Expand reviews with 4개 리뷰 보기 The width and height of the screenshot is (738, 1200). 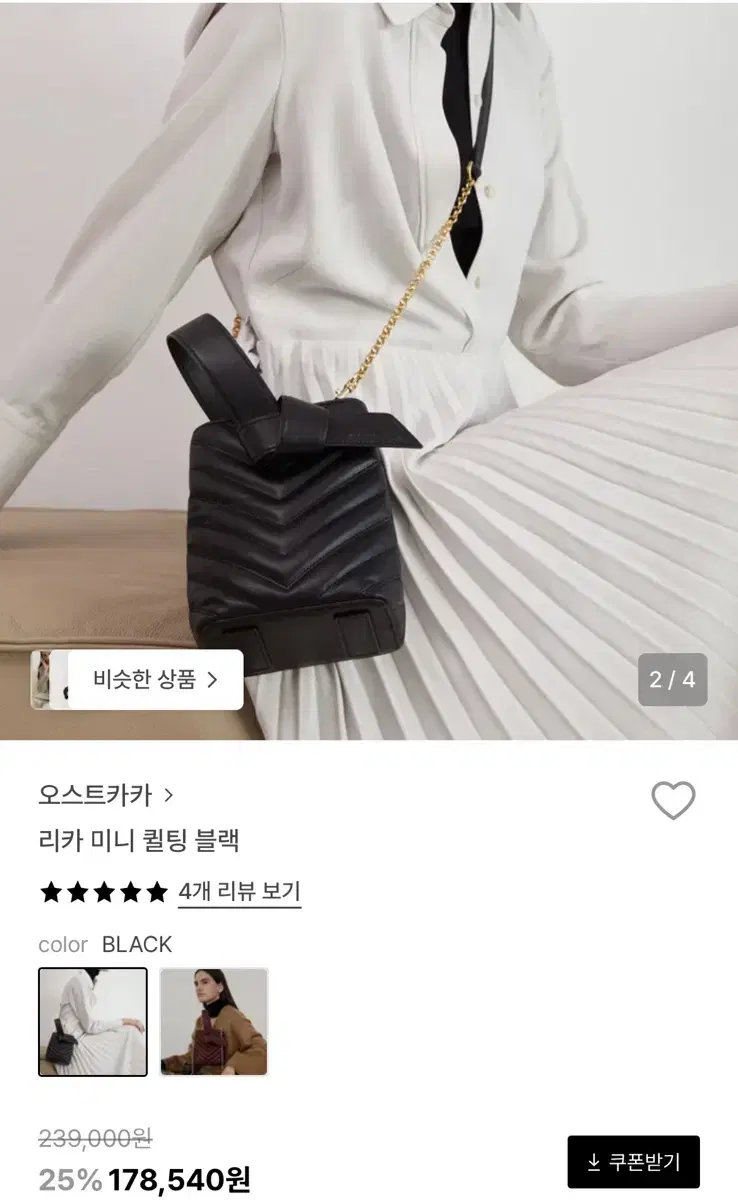tap(240, 892)
